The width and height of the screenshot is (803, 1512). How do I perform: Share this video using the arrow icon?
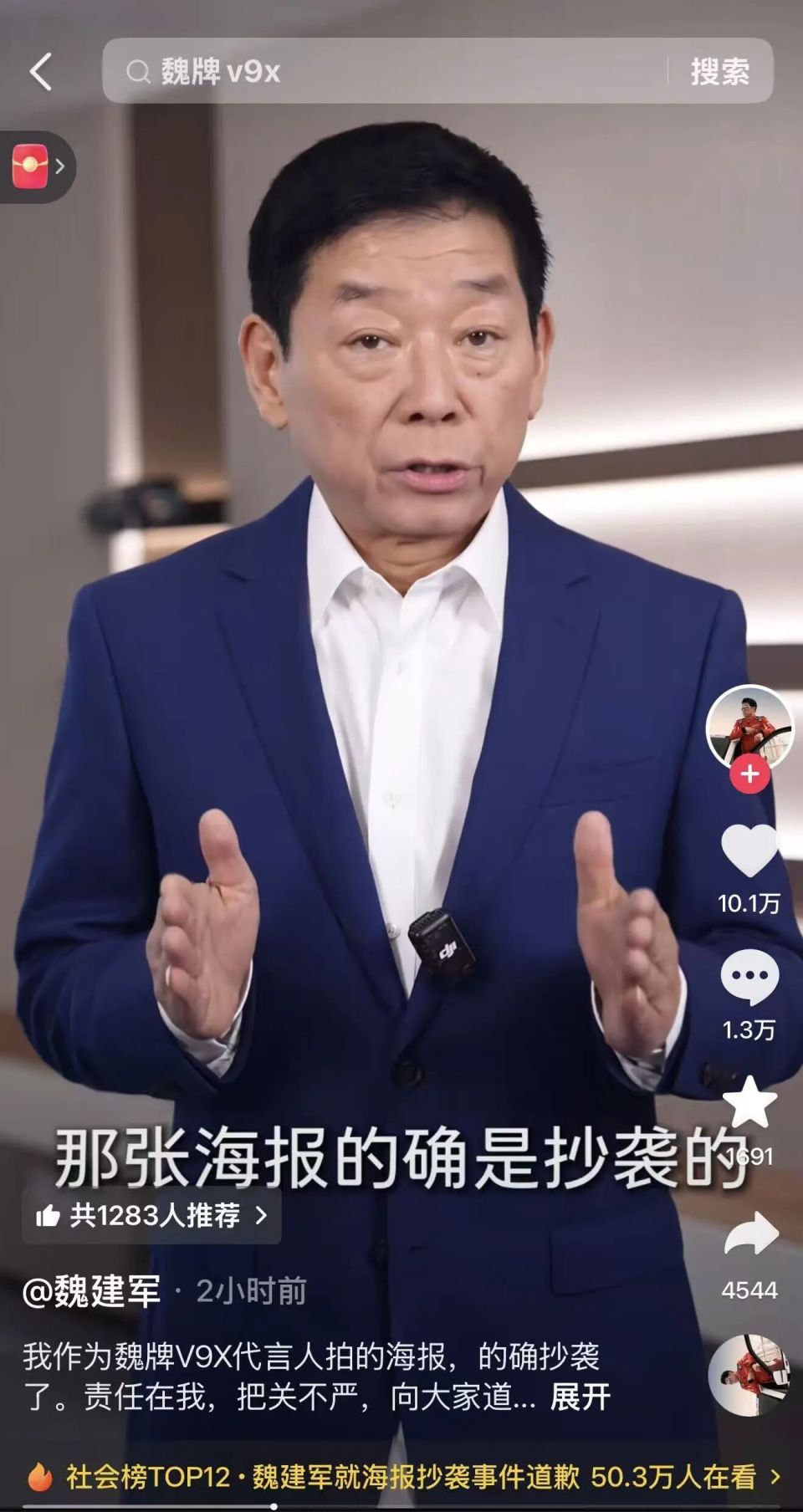749,1234
